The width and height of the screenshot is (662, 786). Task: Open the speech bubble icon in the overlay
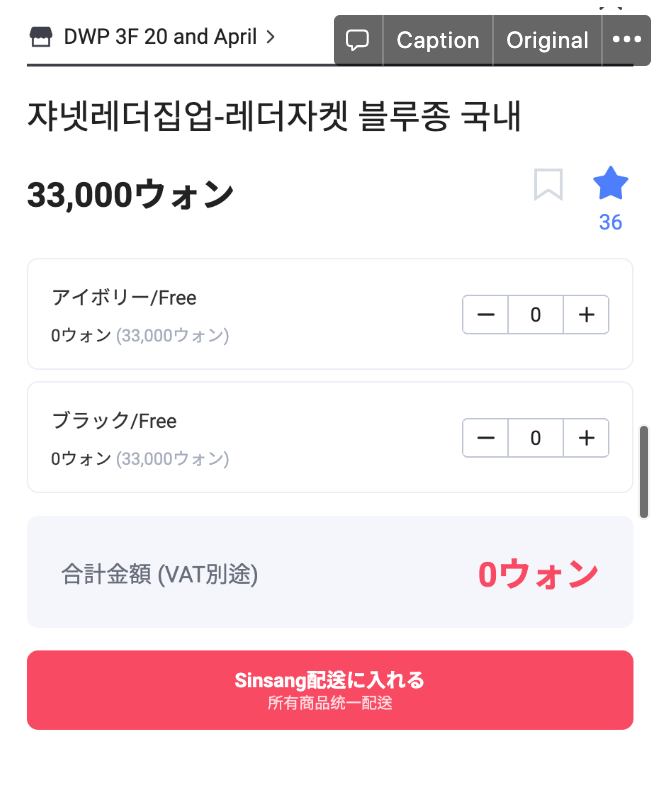coord(358,40)
